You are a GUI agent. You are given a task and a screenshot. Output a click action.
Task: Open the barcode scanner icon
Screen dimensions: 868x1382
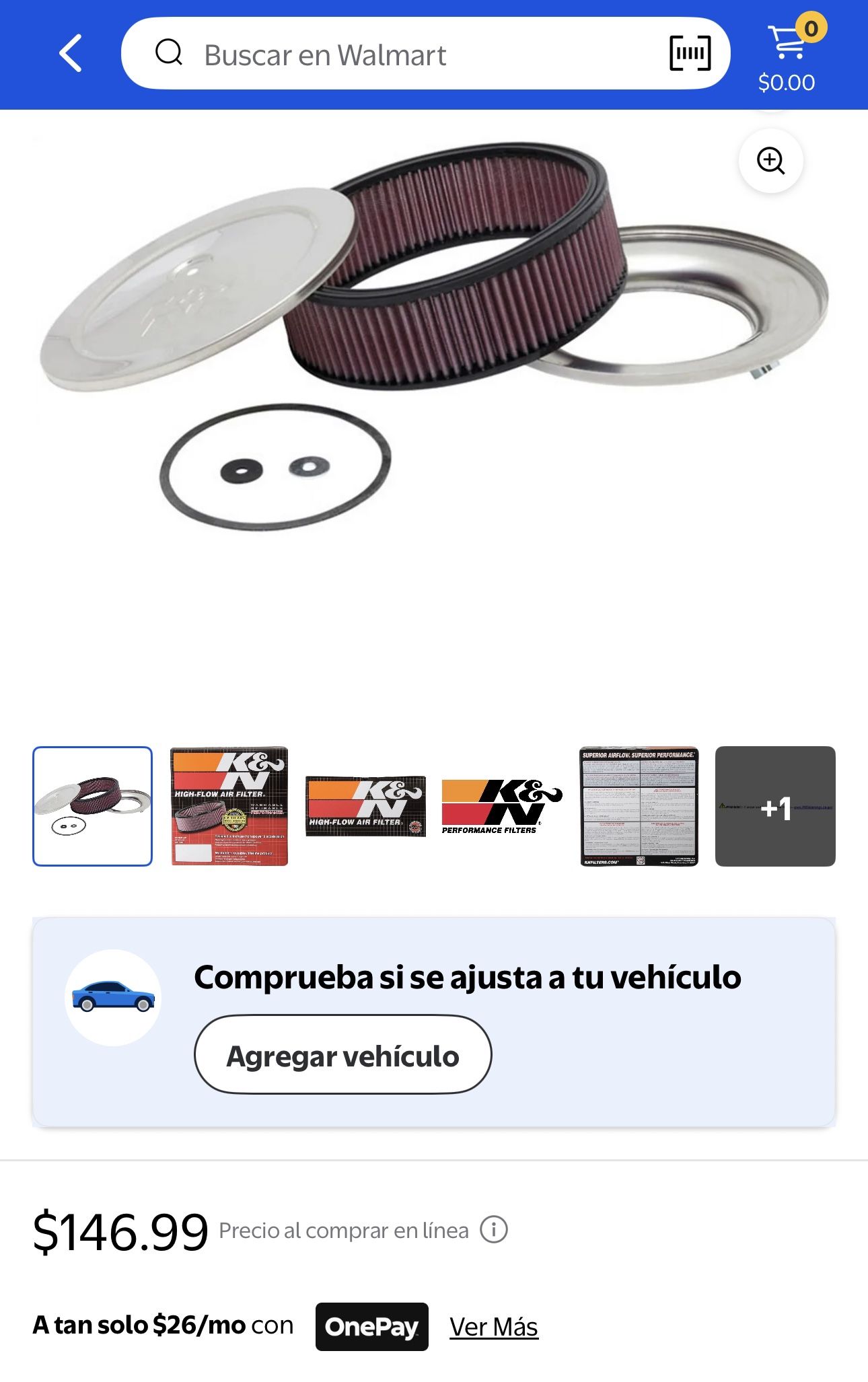(x=690, y=53)
